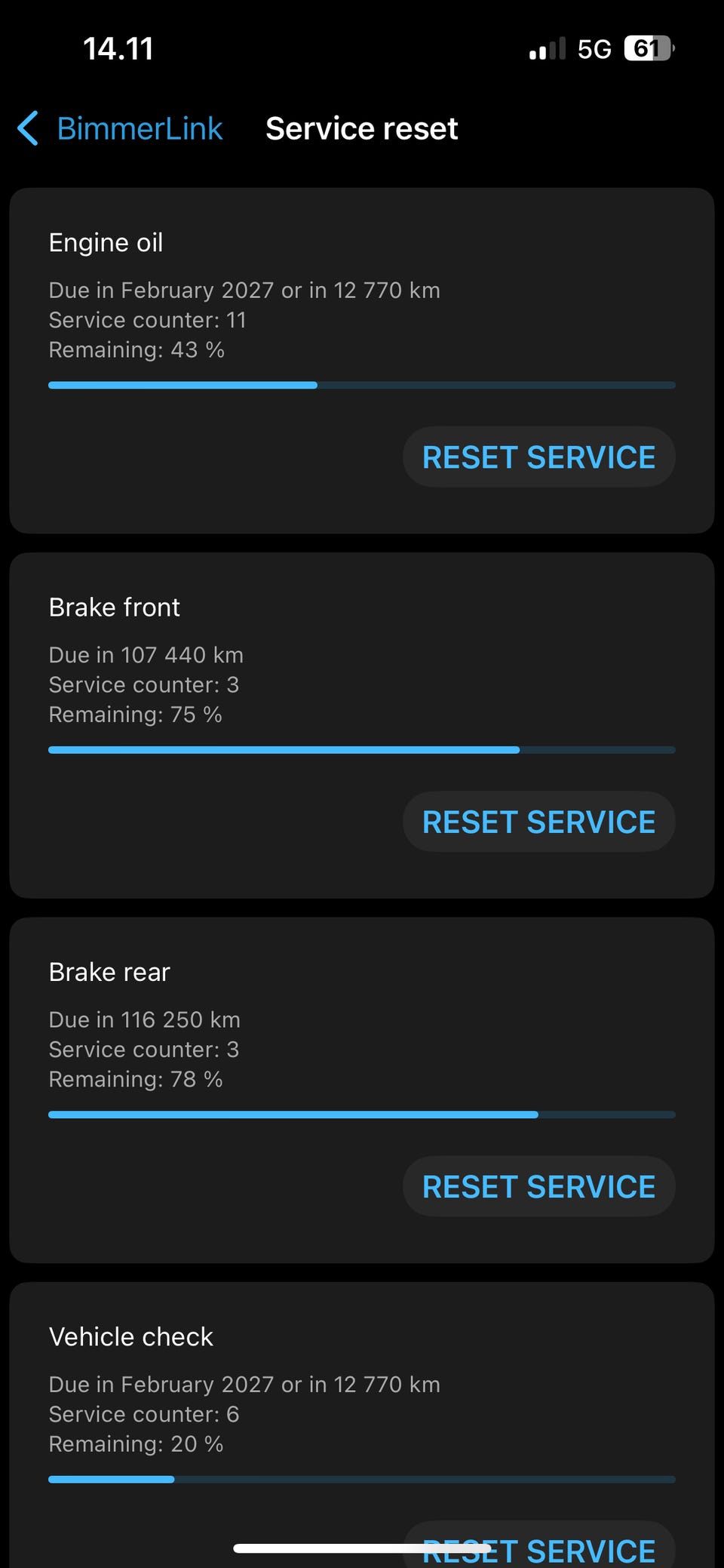Image resolution: width=724 pixels, height=1568 pixels.
Task: Reset the Engine oil service
Action: pyautogui.click(x=538, y=457)
